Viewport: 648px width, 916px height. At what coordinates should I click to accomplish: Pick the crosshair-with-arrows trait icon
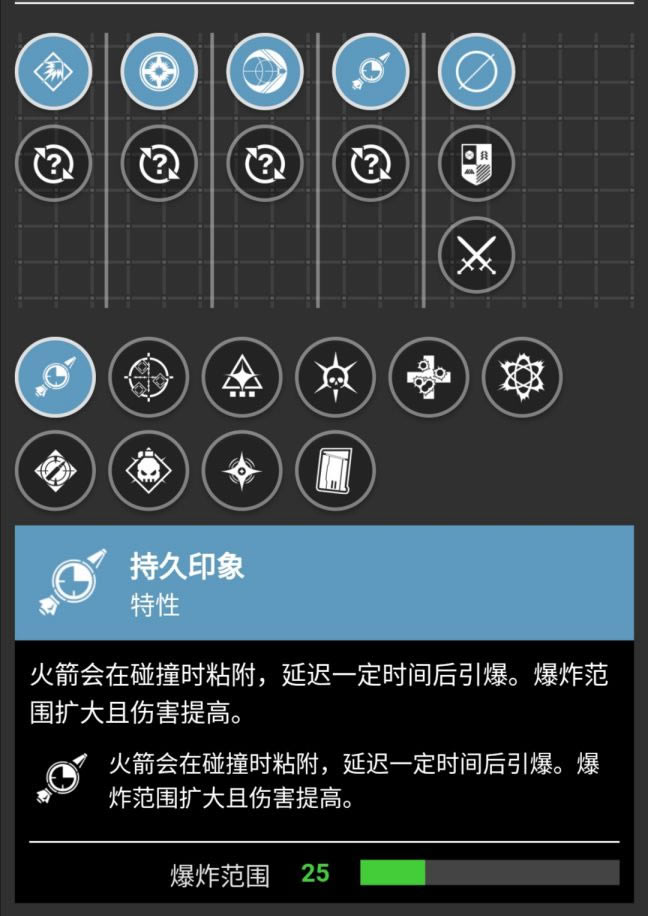click(148, 377)
